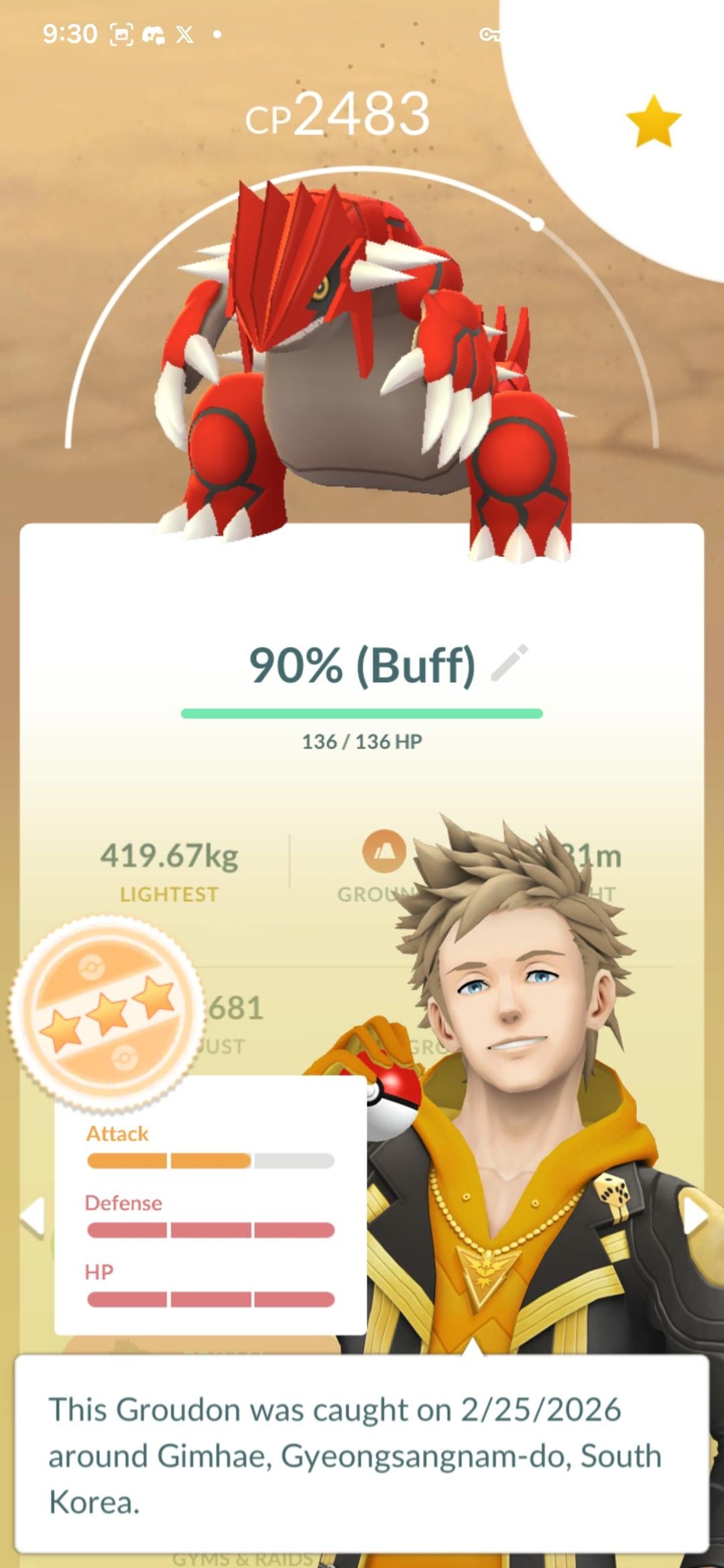
Task: Toggle the favorite star for Groudon
Action: (653, 121)
